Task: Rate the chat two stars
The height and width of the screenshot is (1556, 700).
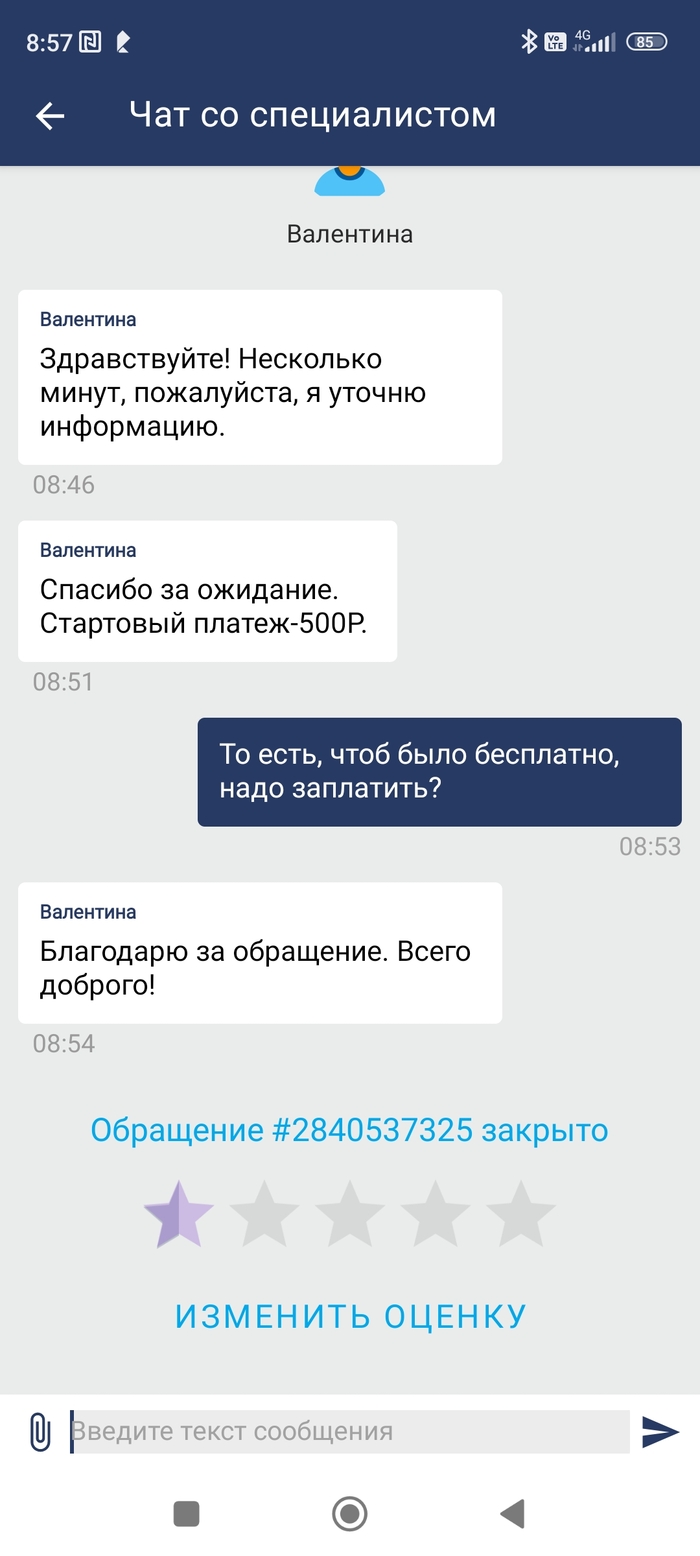Action: [264, 1215]
